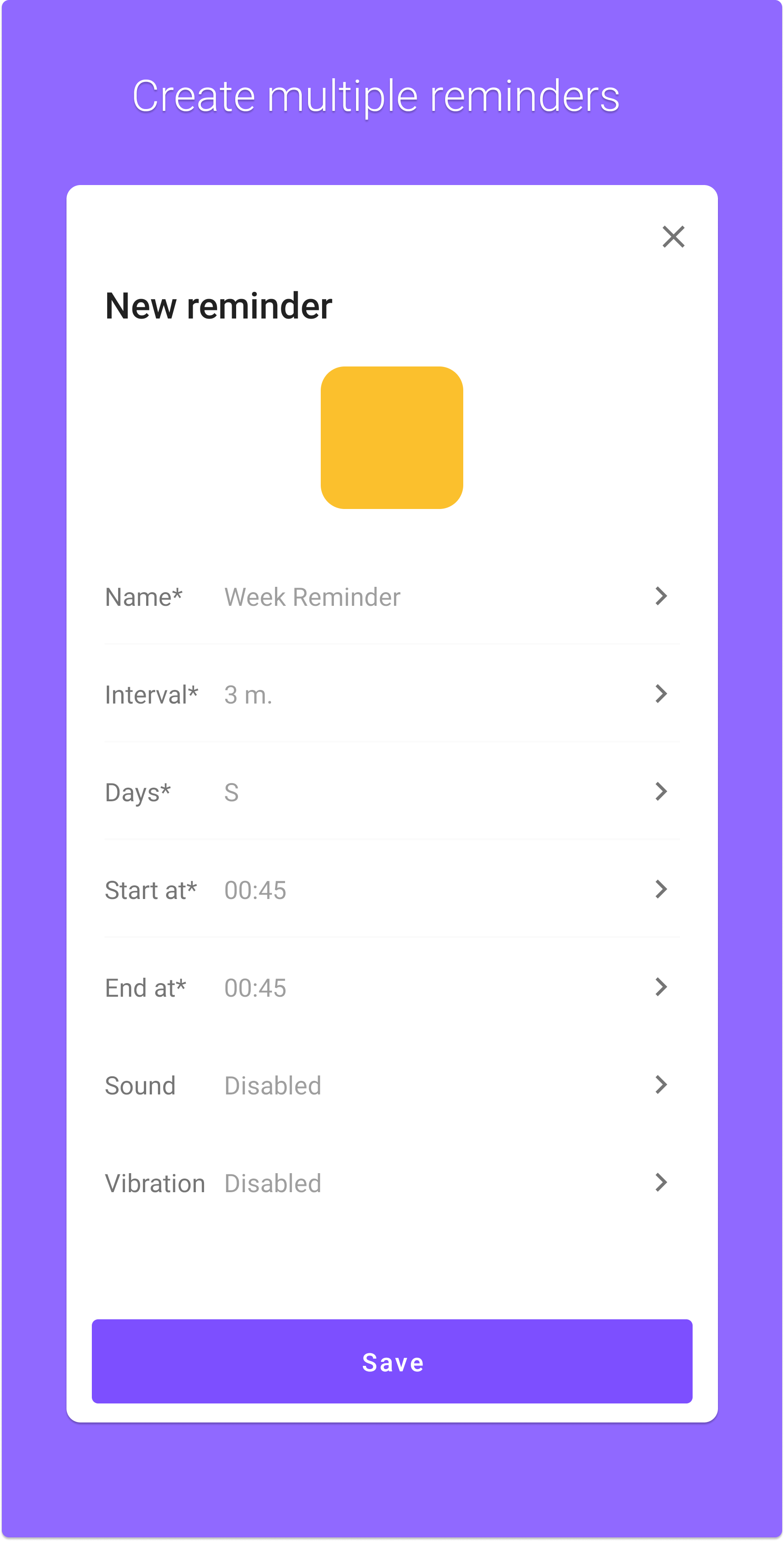Set the Start at time
This screenshot has height=1541, width=784.
point(392,889)
